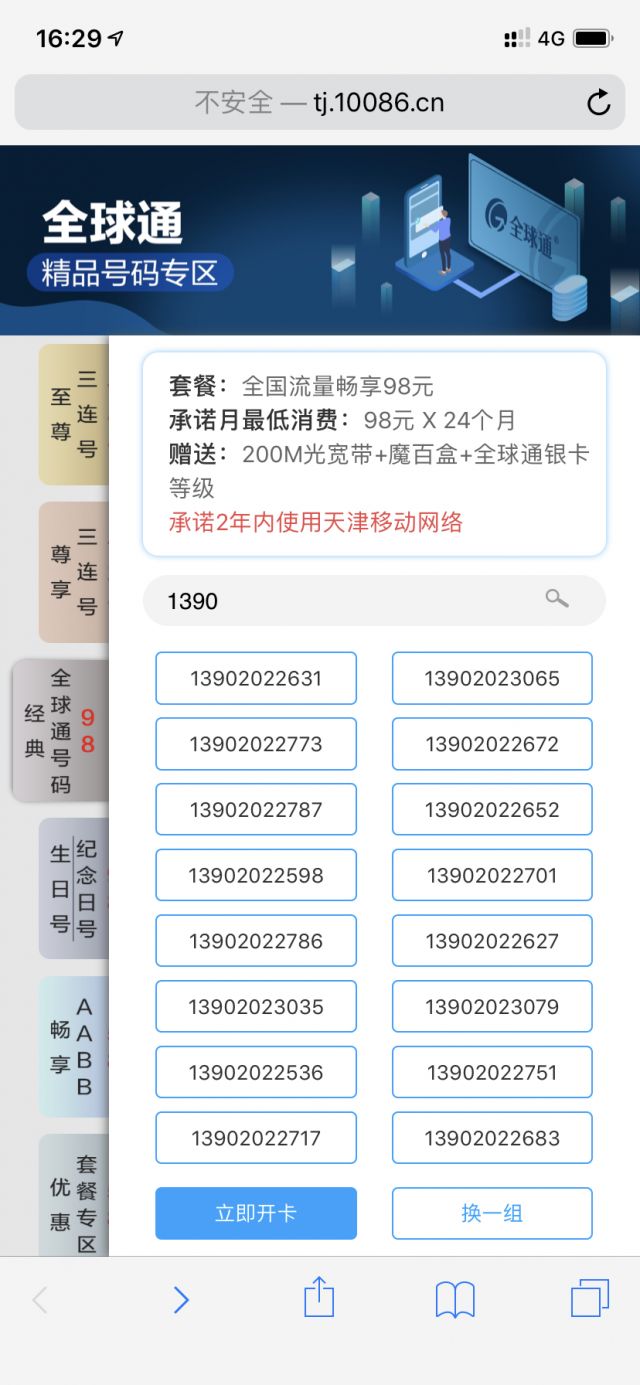
Task: Tap 立即开卡 to activate the card
Action: [x=256, y=1213]
